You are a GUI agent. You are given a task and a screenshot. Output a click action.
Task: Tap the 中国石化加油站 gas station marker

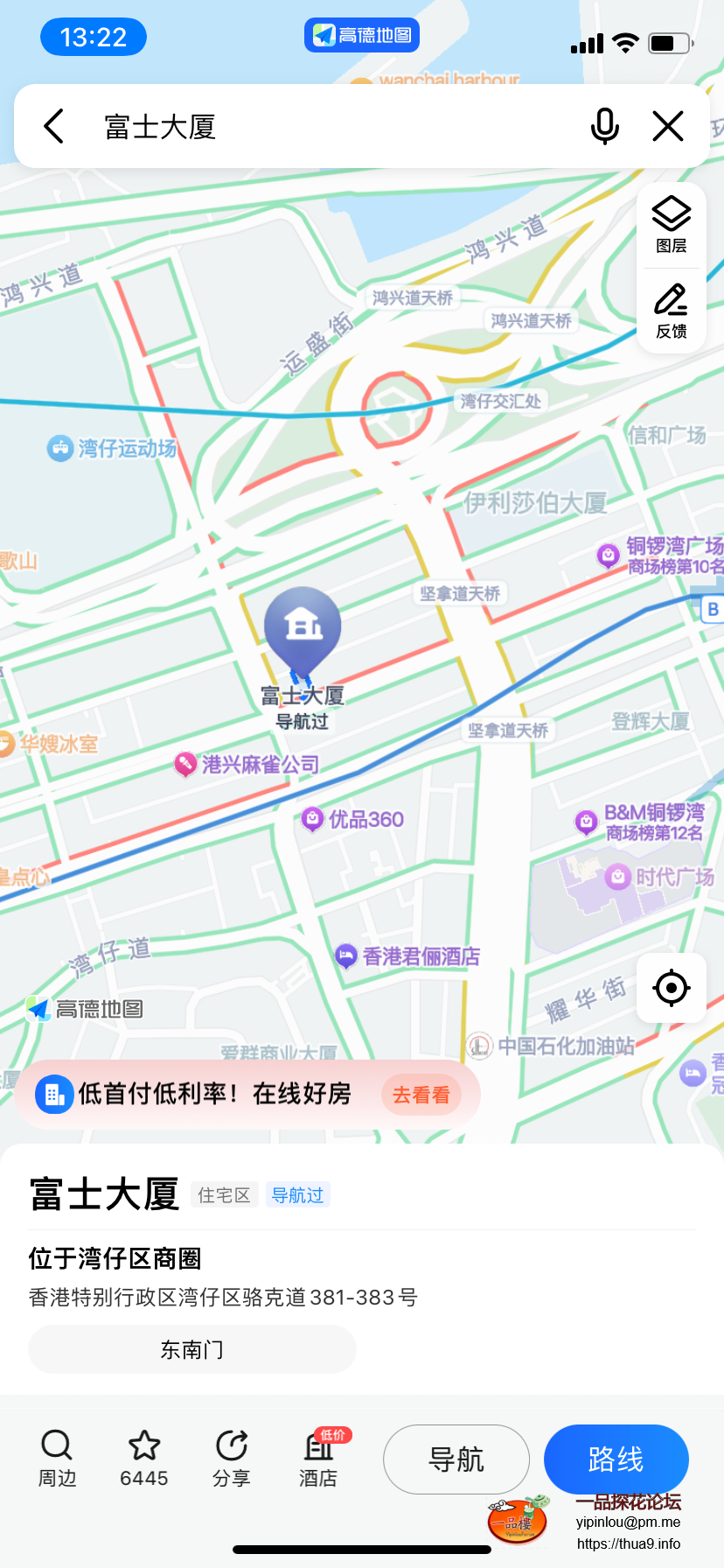[479, 1045]
